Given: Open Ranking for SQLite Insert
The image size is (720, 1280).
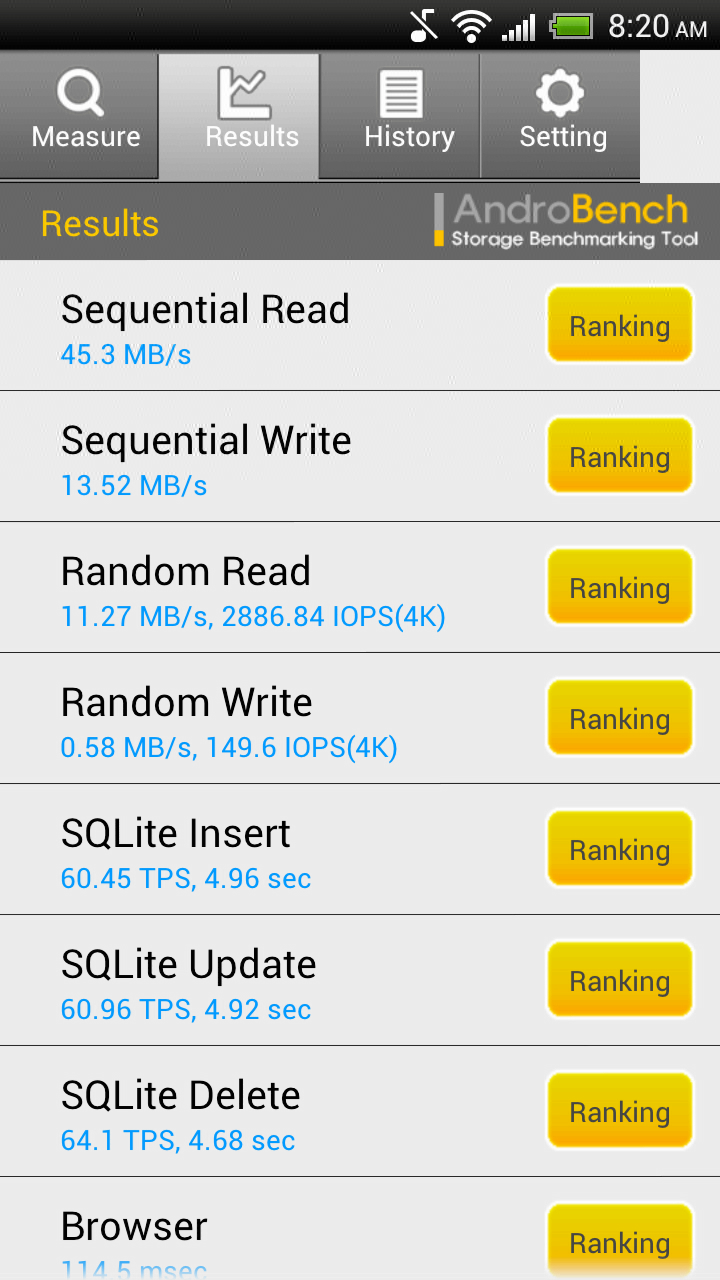Looking at the screenshot, I should (x=619, y=848).
